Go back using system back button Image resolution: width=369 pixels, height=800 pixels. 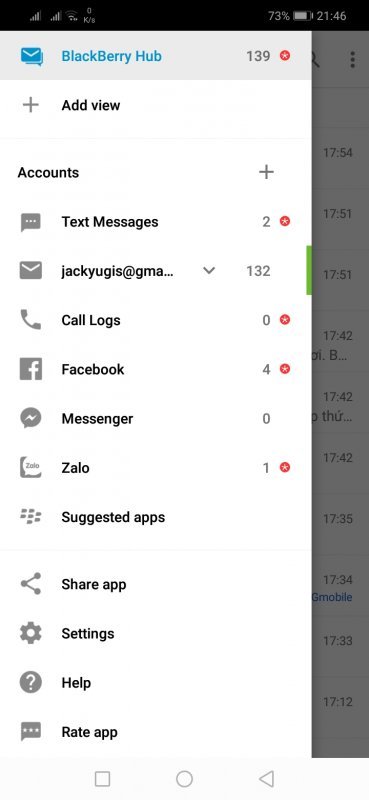266,779
